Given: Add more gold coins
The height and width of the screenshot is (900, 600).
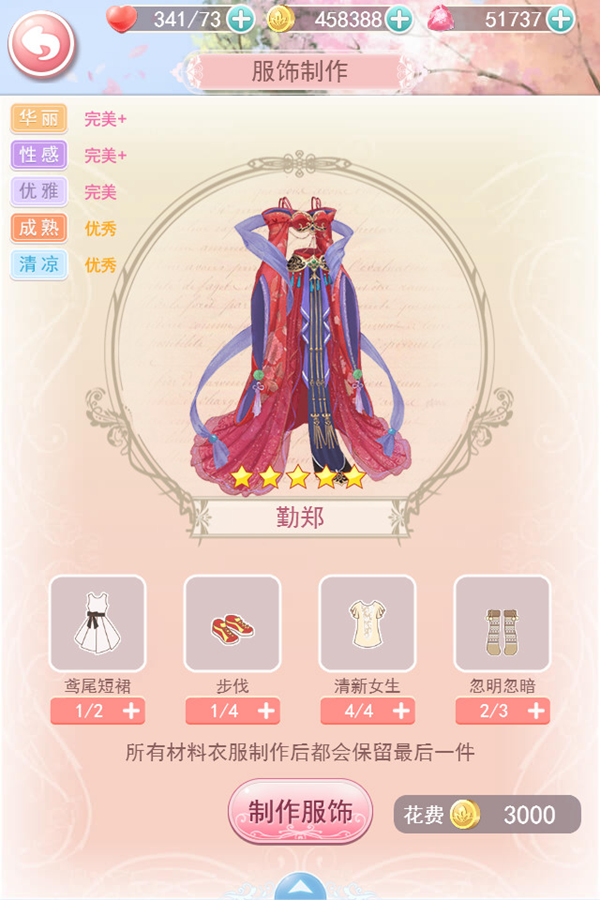Looking at the screenshot, I should (398, 18).
